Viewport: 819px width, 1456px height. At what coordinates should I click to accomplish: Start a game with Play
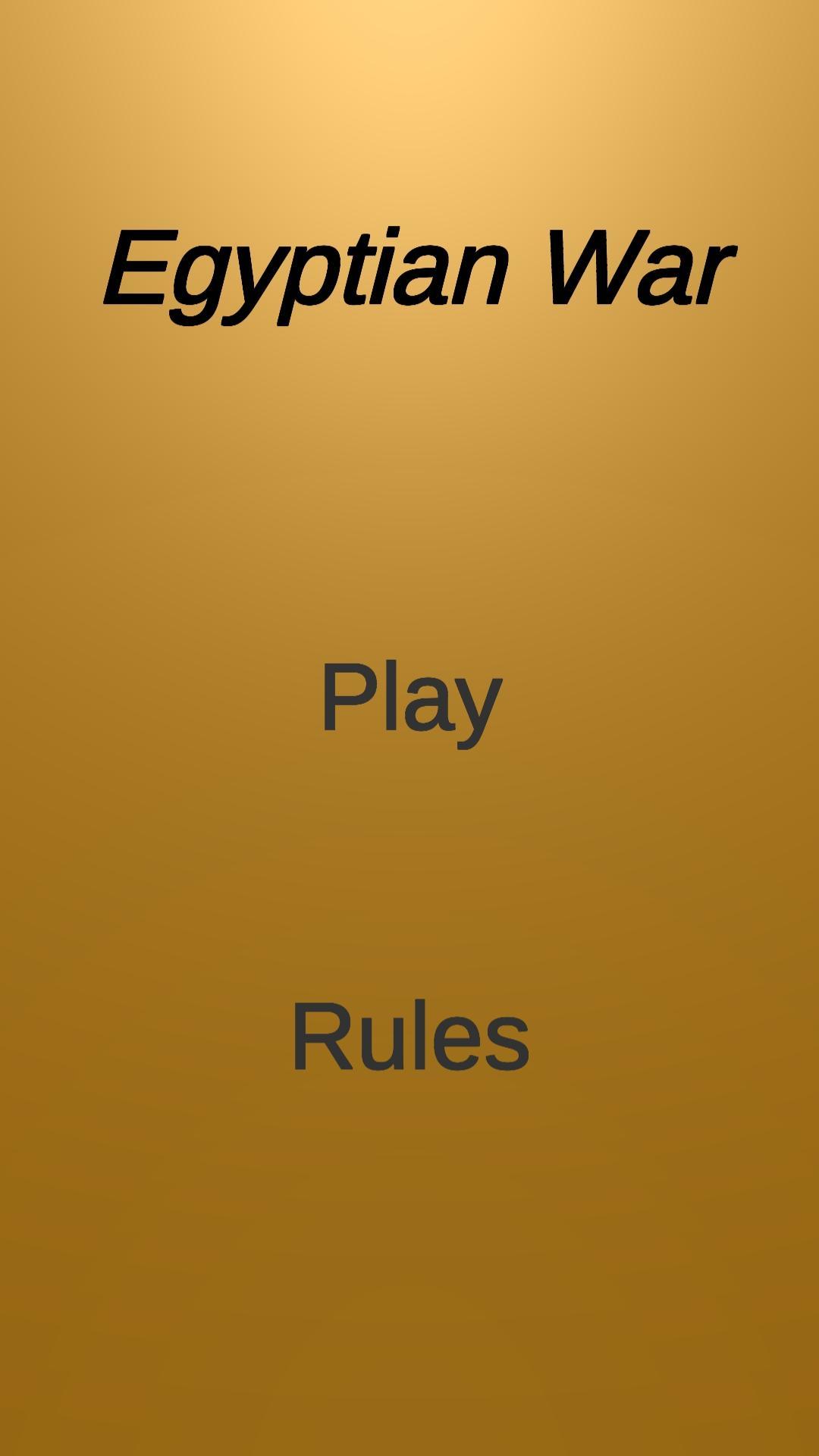click(411, 698)
